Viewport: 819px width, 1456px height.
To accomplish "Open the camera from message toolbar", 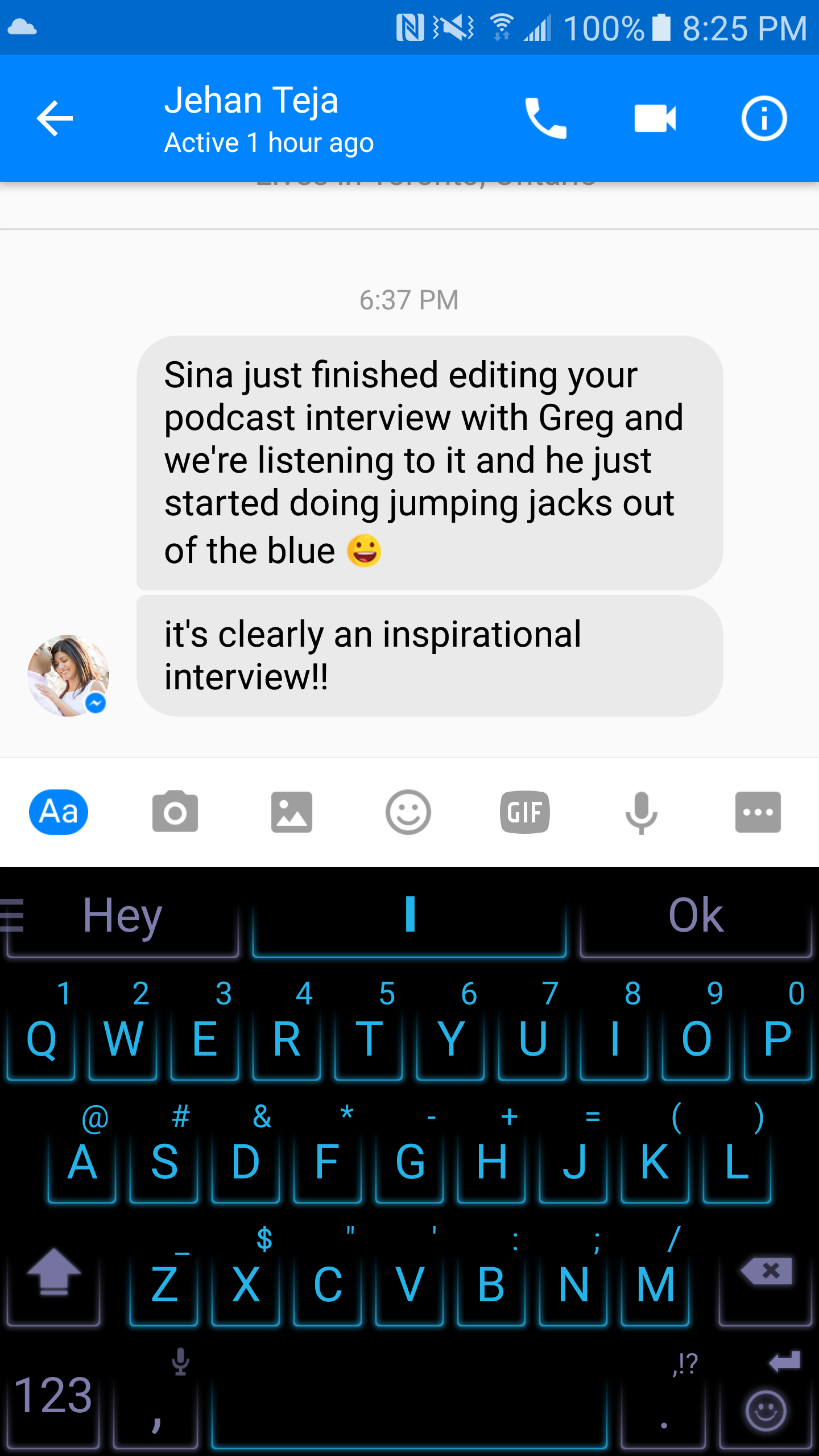I will point(175,812).
